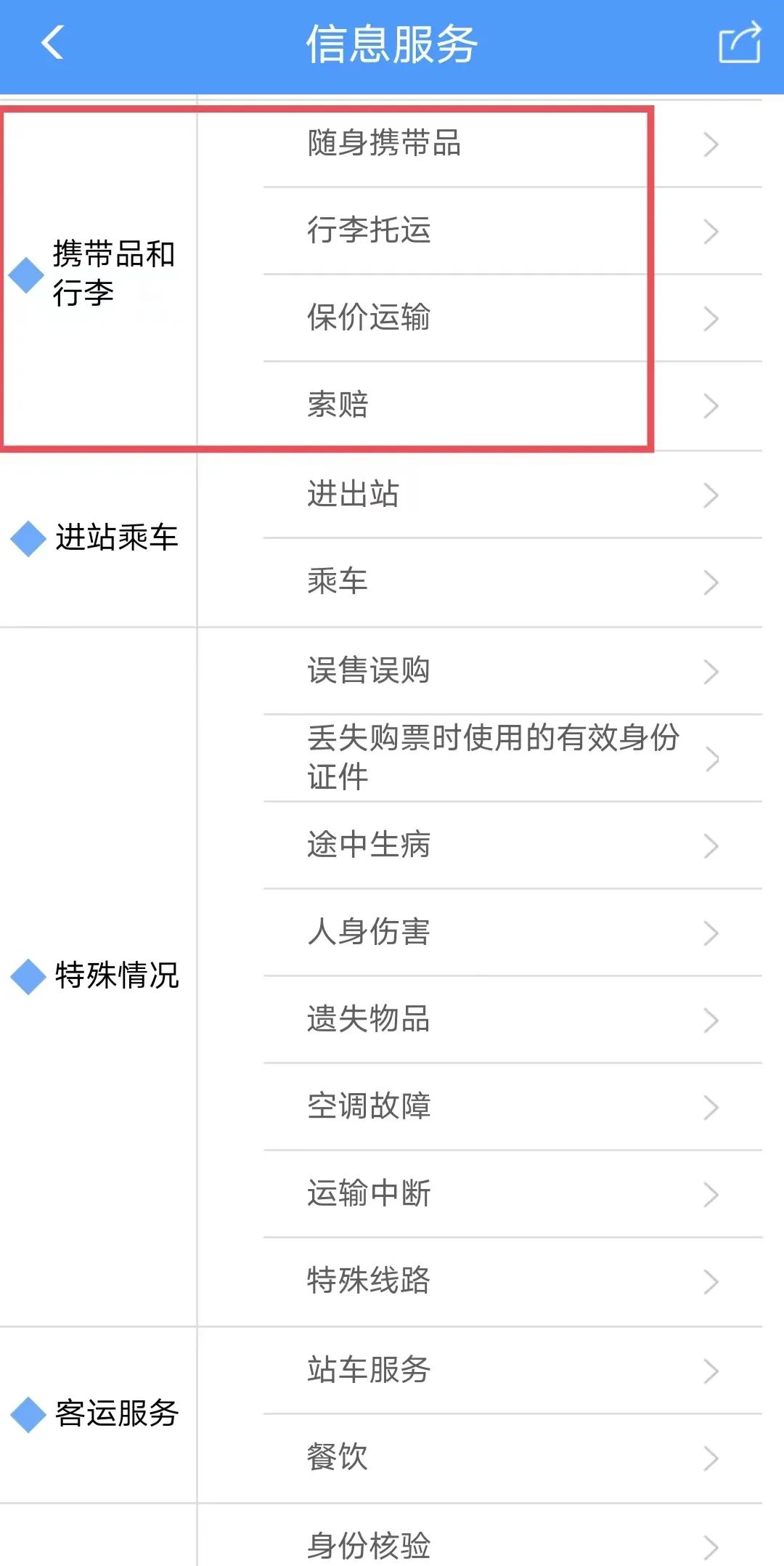
Task: Open 误售误购 information
Action: [x=513, y=671]
